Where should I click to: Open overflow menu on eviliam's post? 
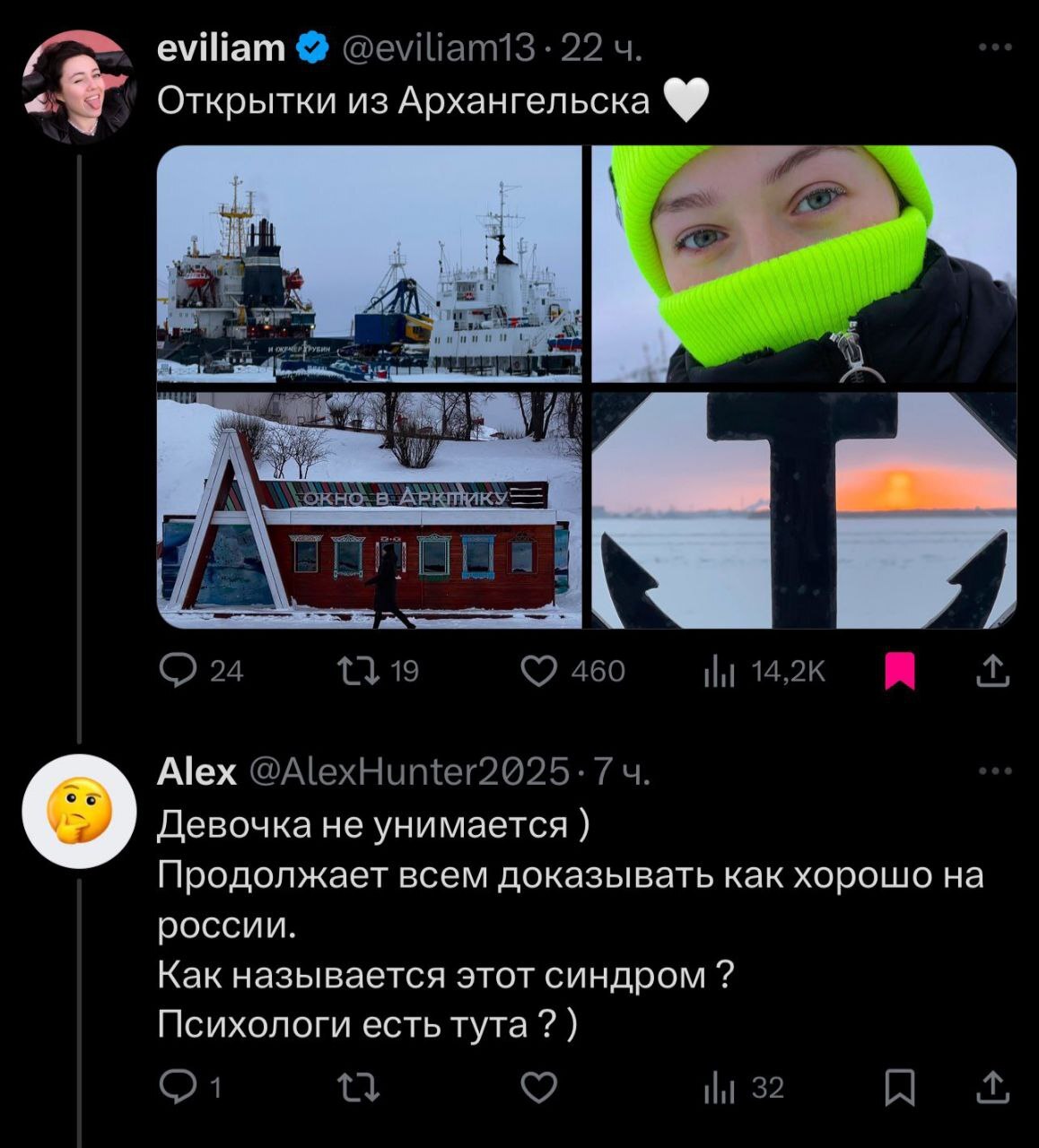995,48
